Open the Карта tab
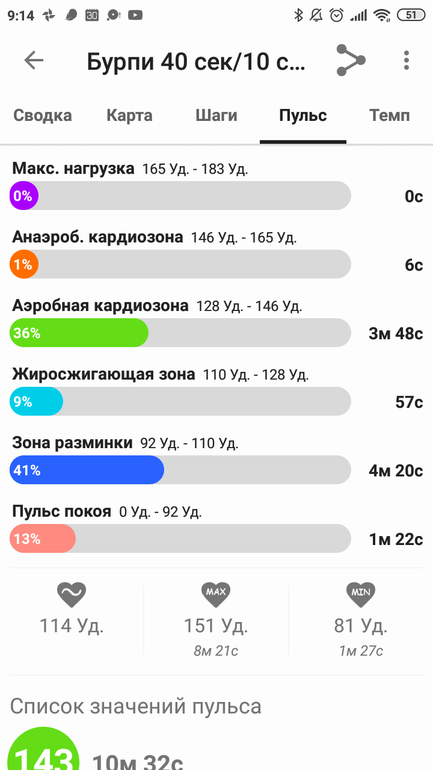 (130, 116)
